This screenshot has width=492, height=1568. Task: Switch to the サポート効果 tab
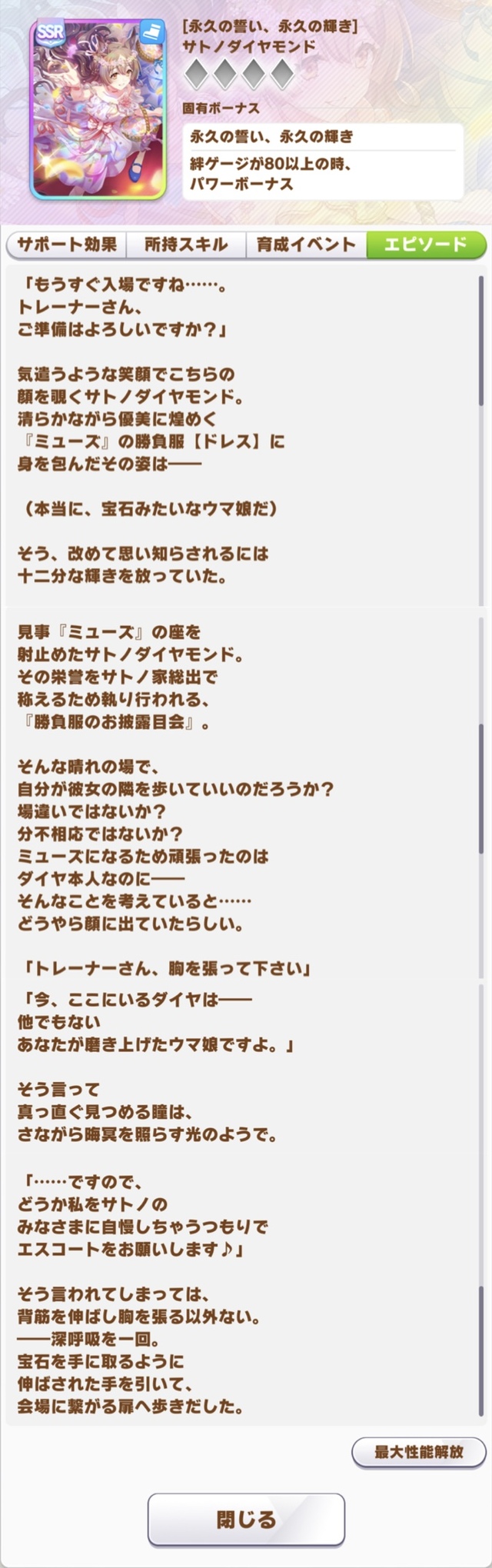66,245
